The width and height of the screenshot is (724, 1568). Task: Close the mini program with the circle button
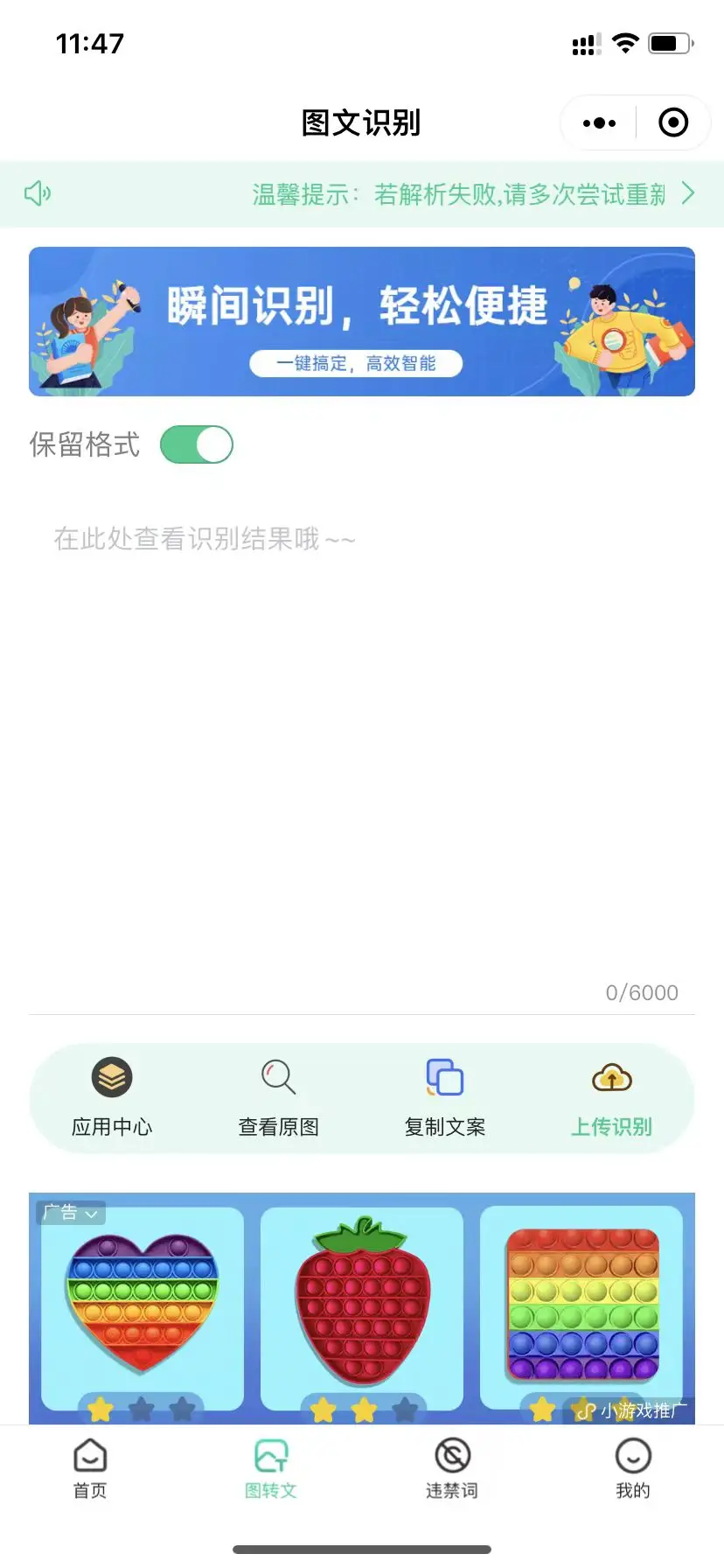(672, 123)
